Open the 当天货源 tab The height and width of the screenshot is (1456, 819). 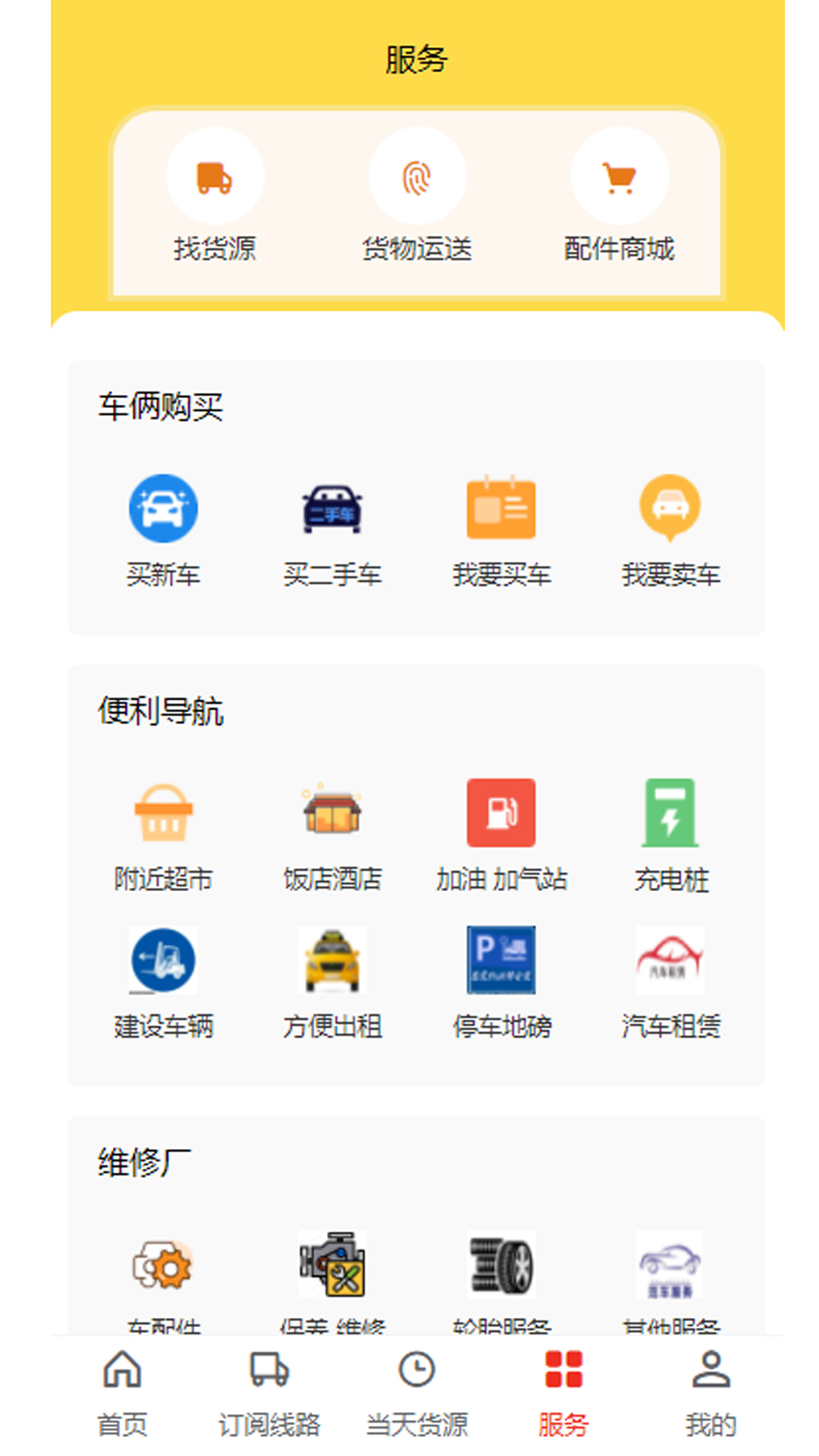point(416,1394)
